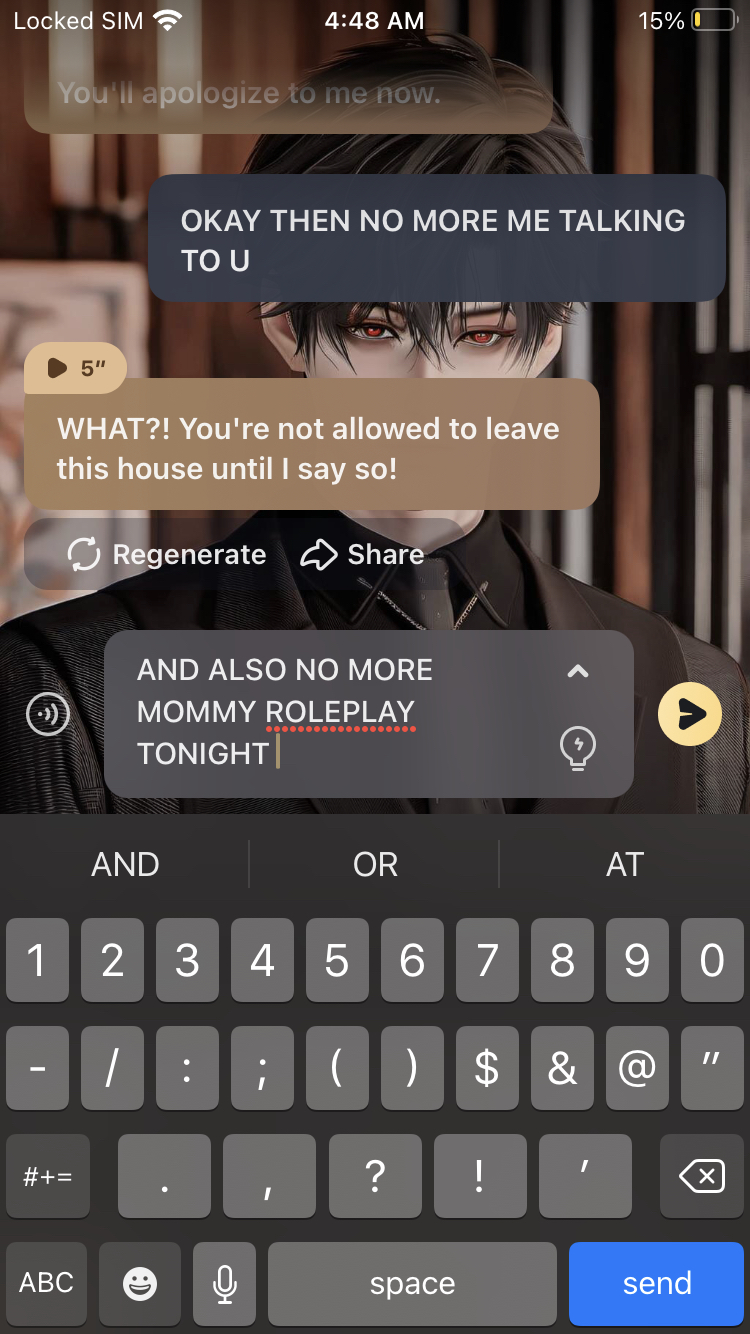
Task: Open the emoji keyboard
Action: click(x=140, y=1283)
